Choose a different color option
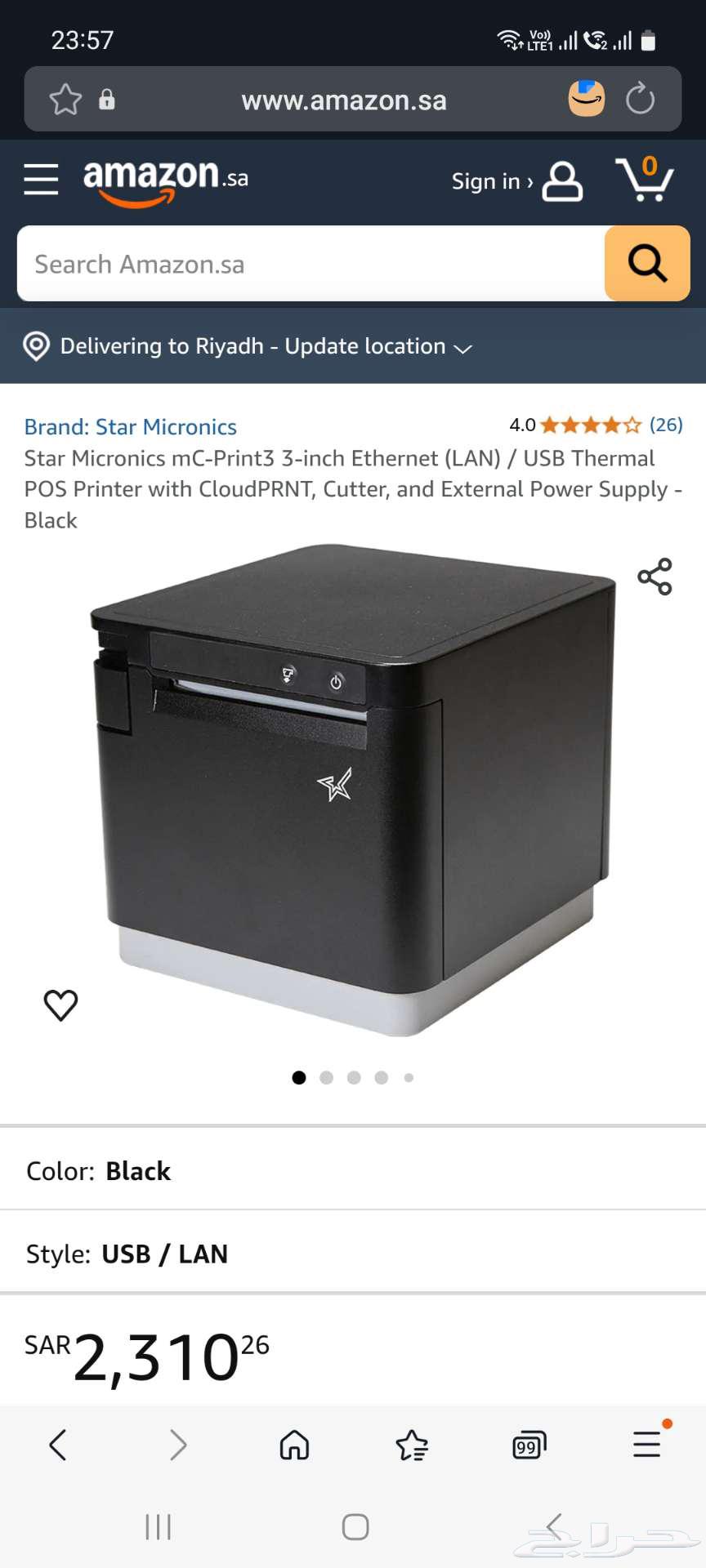This screenshot has height=1568, width=706. coord(353,1171)
